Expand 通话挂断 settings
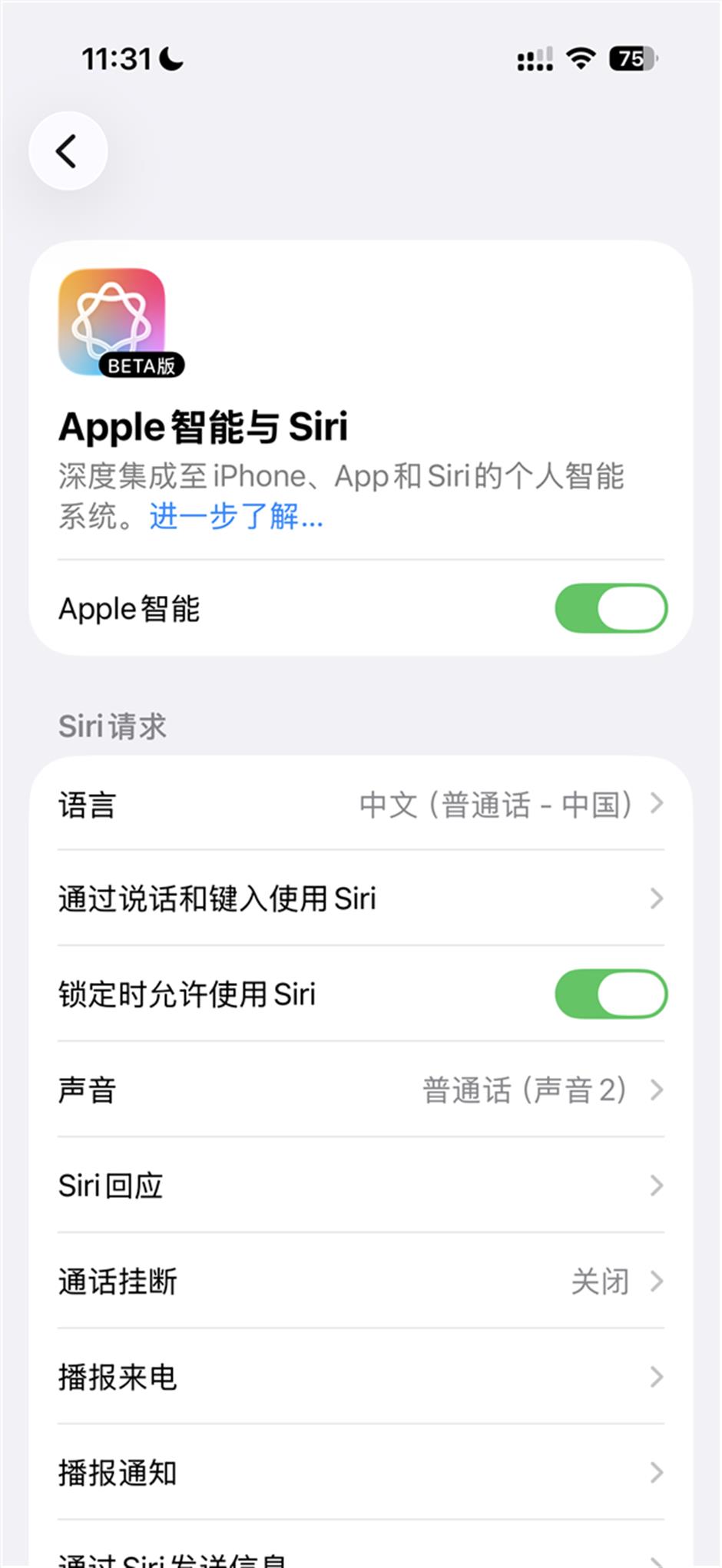The height and width of the screenshot is (1568, 722). pos(361,1281)
